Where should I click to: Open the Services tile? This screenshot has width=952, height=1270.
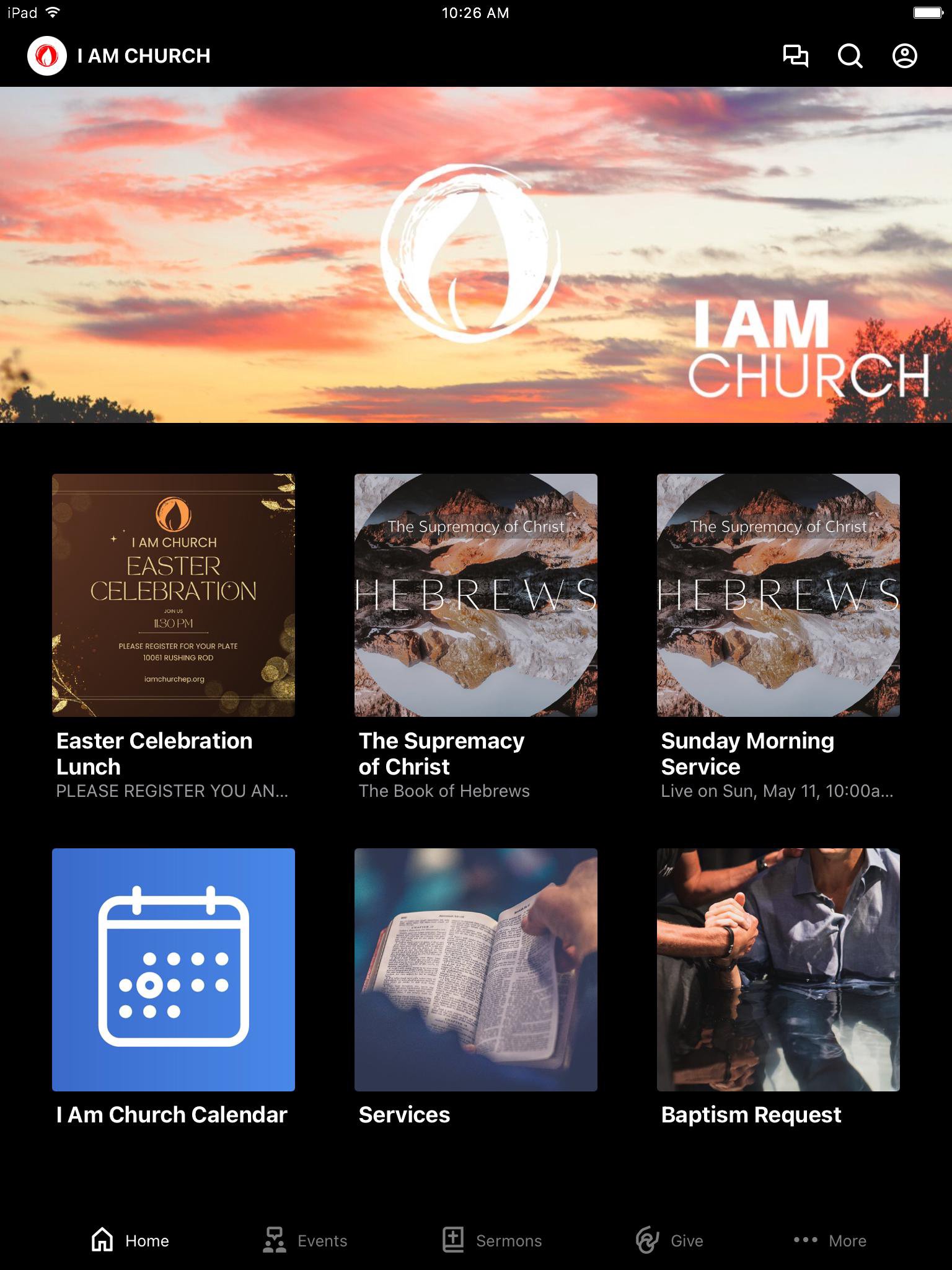[x=476, y=969]
